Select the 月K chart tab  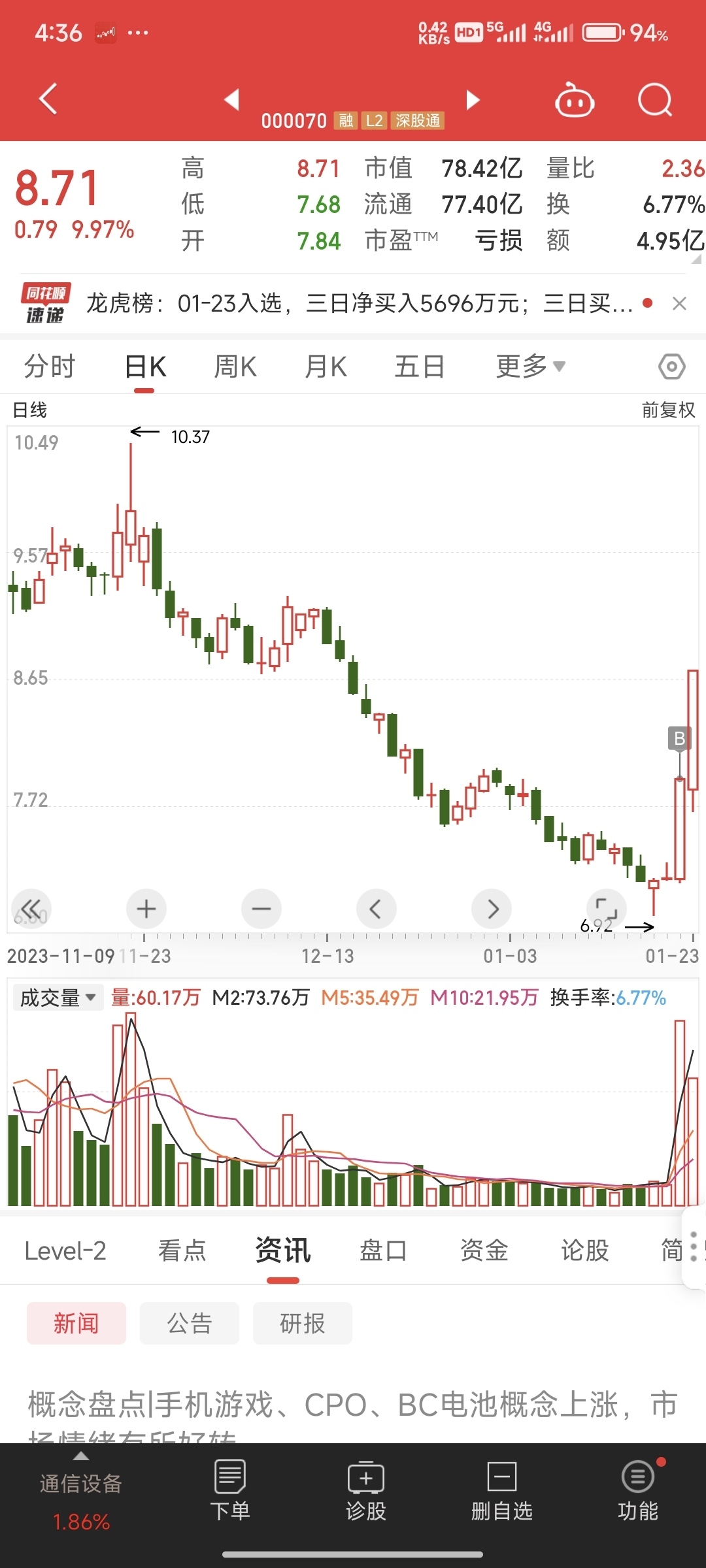[x=326, y=367]
